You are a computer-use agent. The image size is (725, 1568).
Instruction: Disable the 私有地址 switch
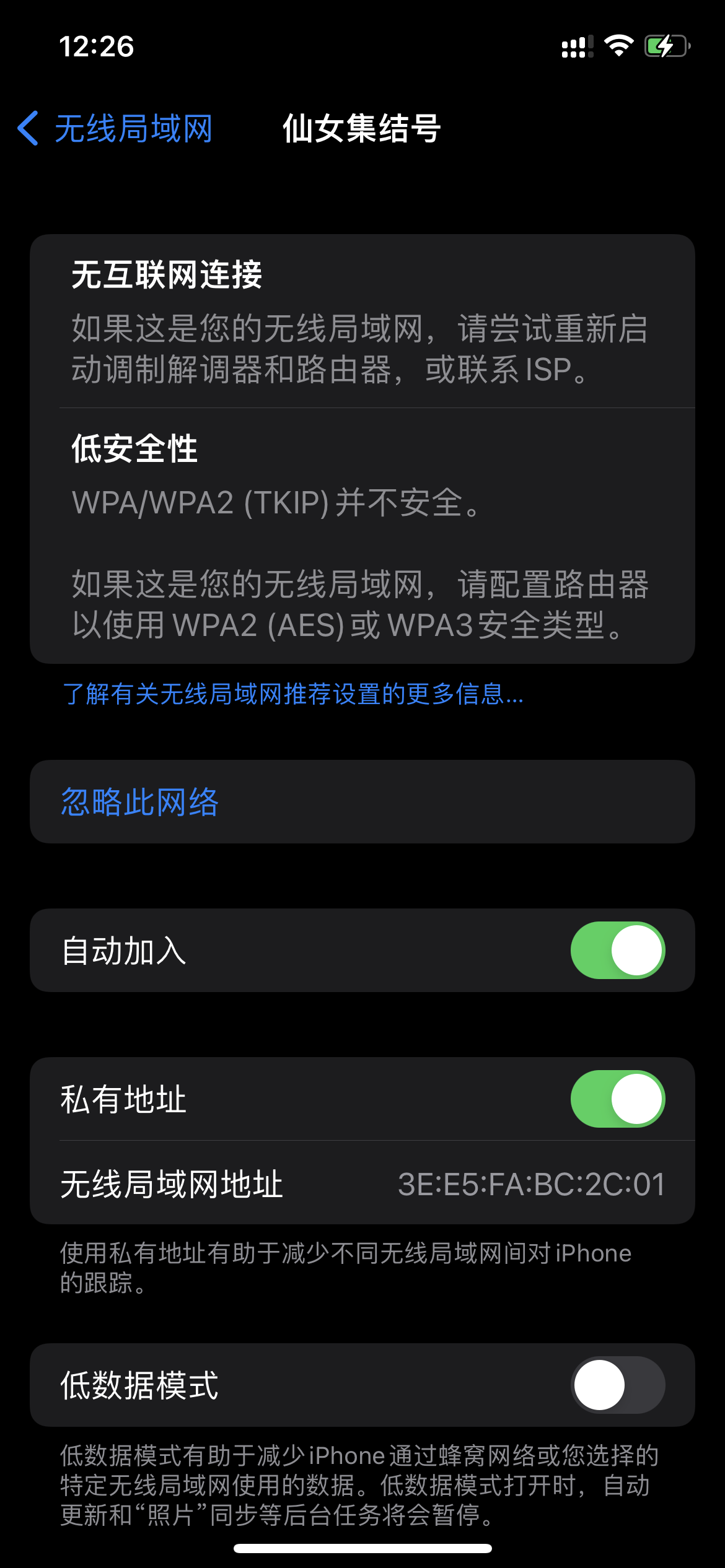[617, 1099]
